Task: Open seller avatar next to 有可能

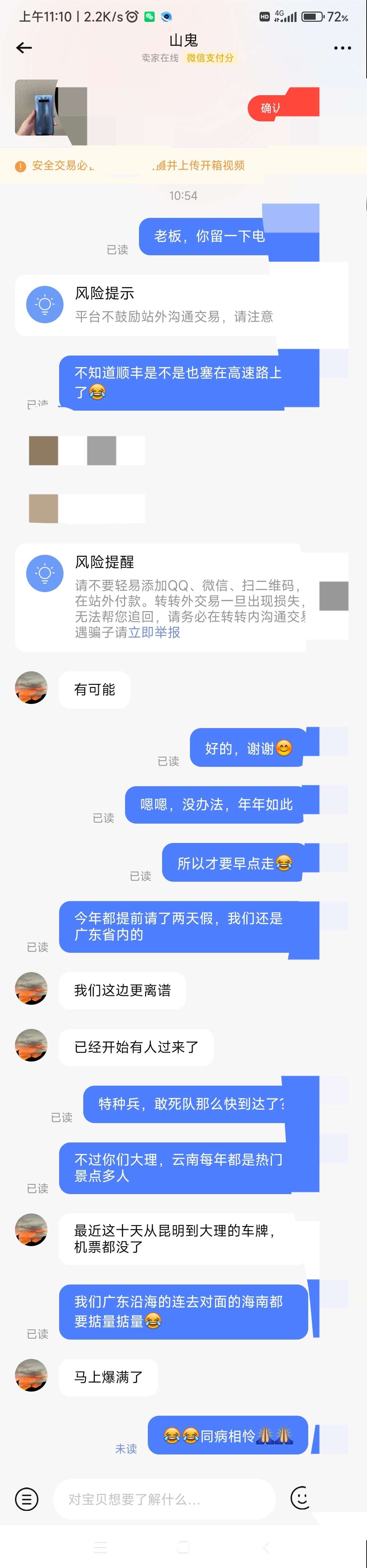Action: coord(31,688)
